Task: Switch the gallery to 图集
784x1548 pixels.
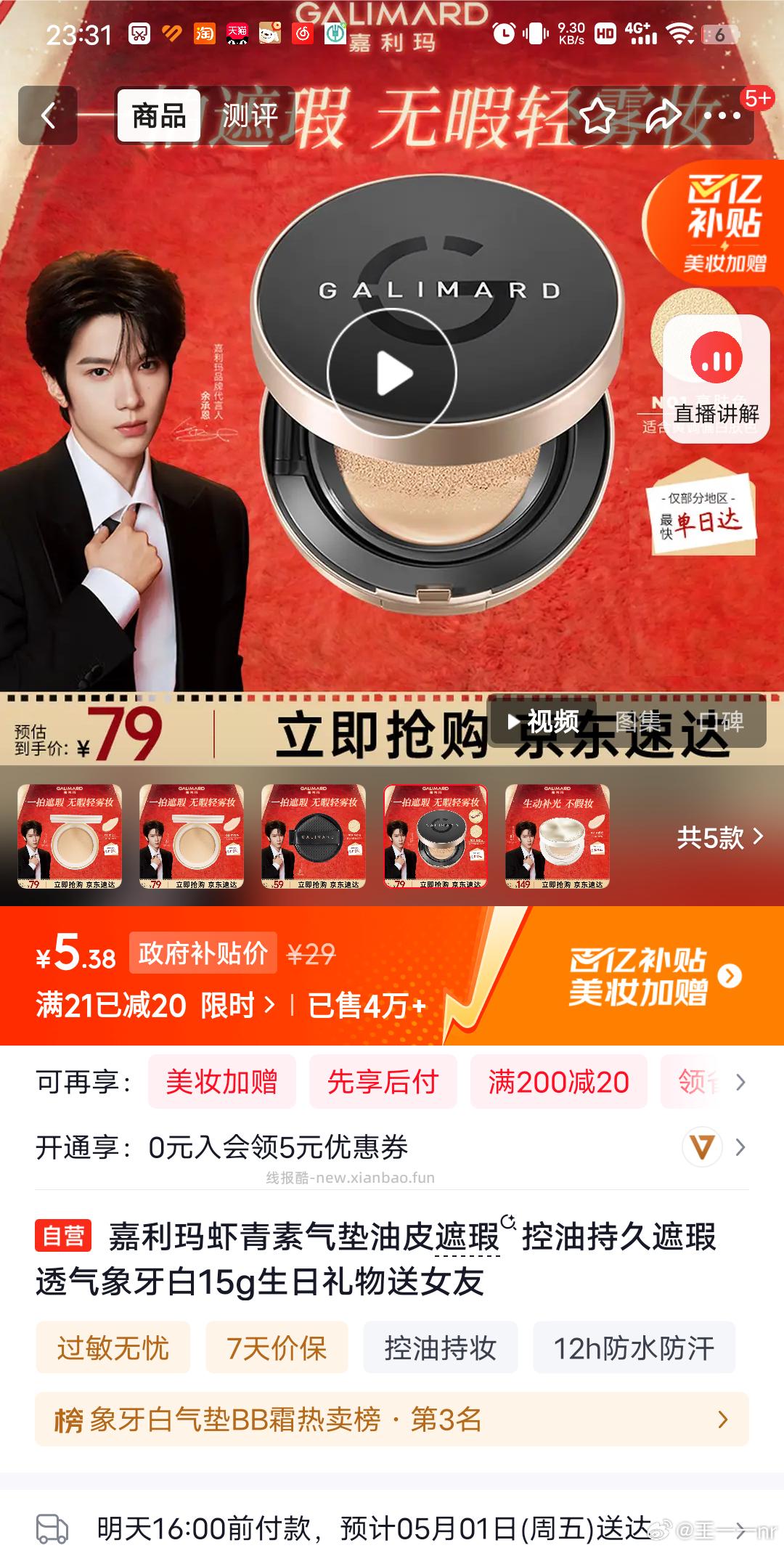Action: [638, 721]
